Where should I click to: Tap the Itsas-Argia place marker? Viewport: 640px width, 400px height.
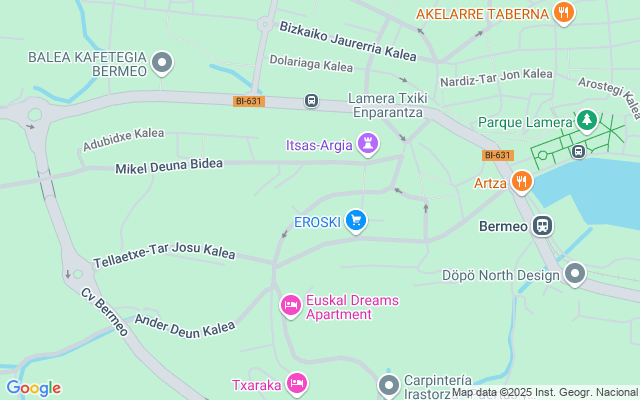(x=368, y=145)
